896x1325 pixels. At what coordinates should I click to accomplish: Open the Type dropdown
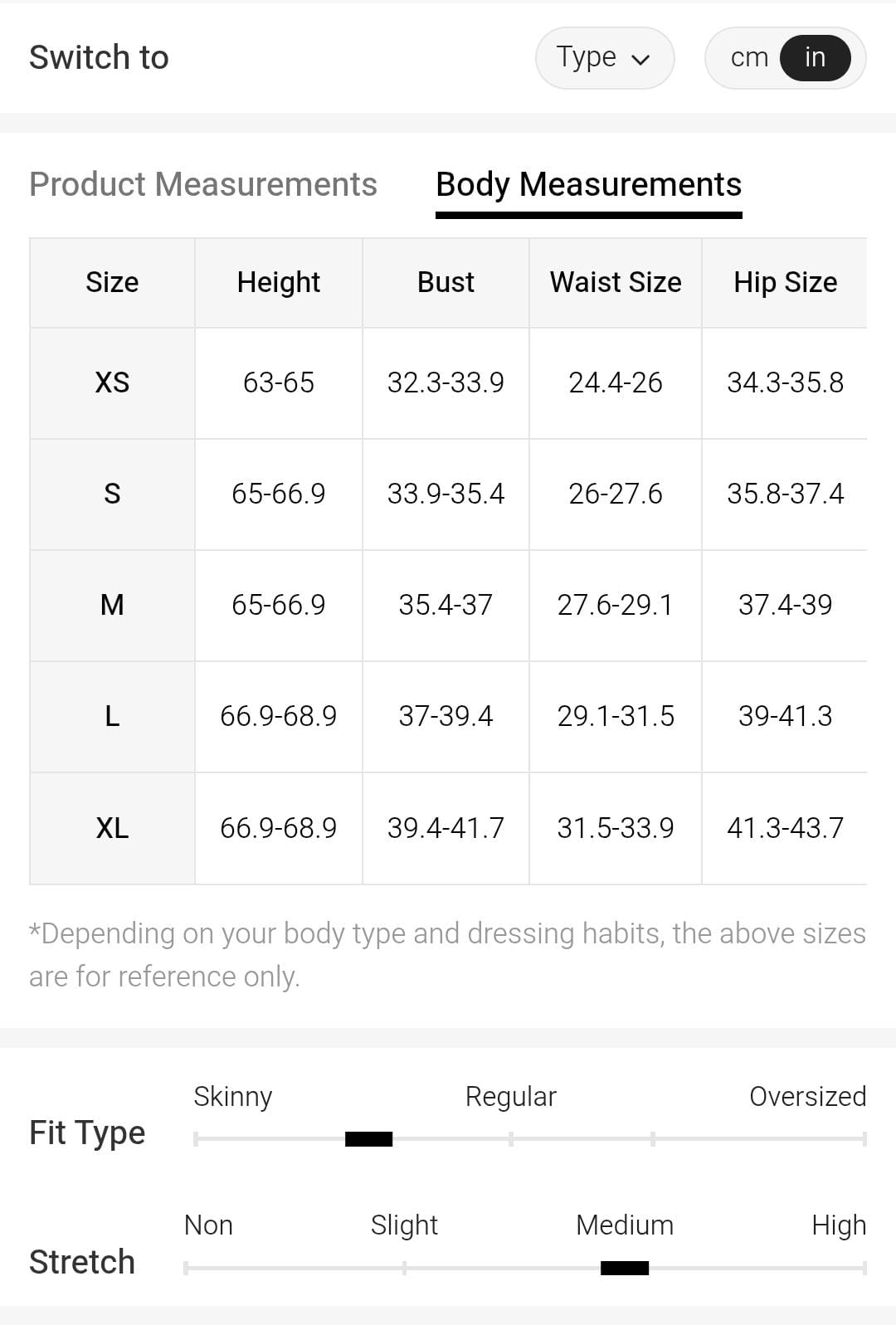pos(604,58)
